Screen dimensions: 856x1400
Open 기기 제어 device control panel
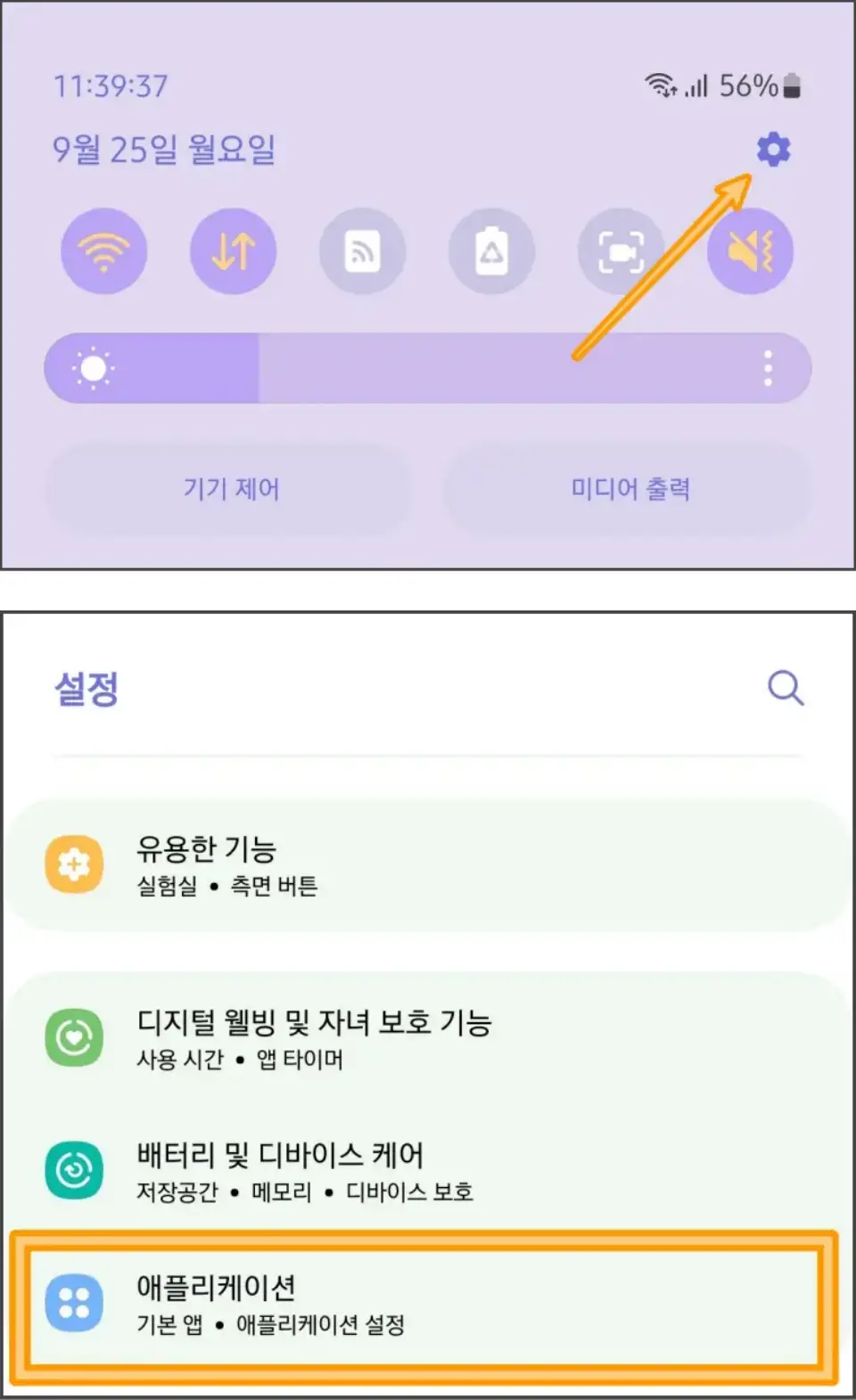click(231, 488)
